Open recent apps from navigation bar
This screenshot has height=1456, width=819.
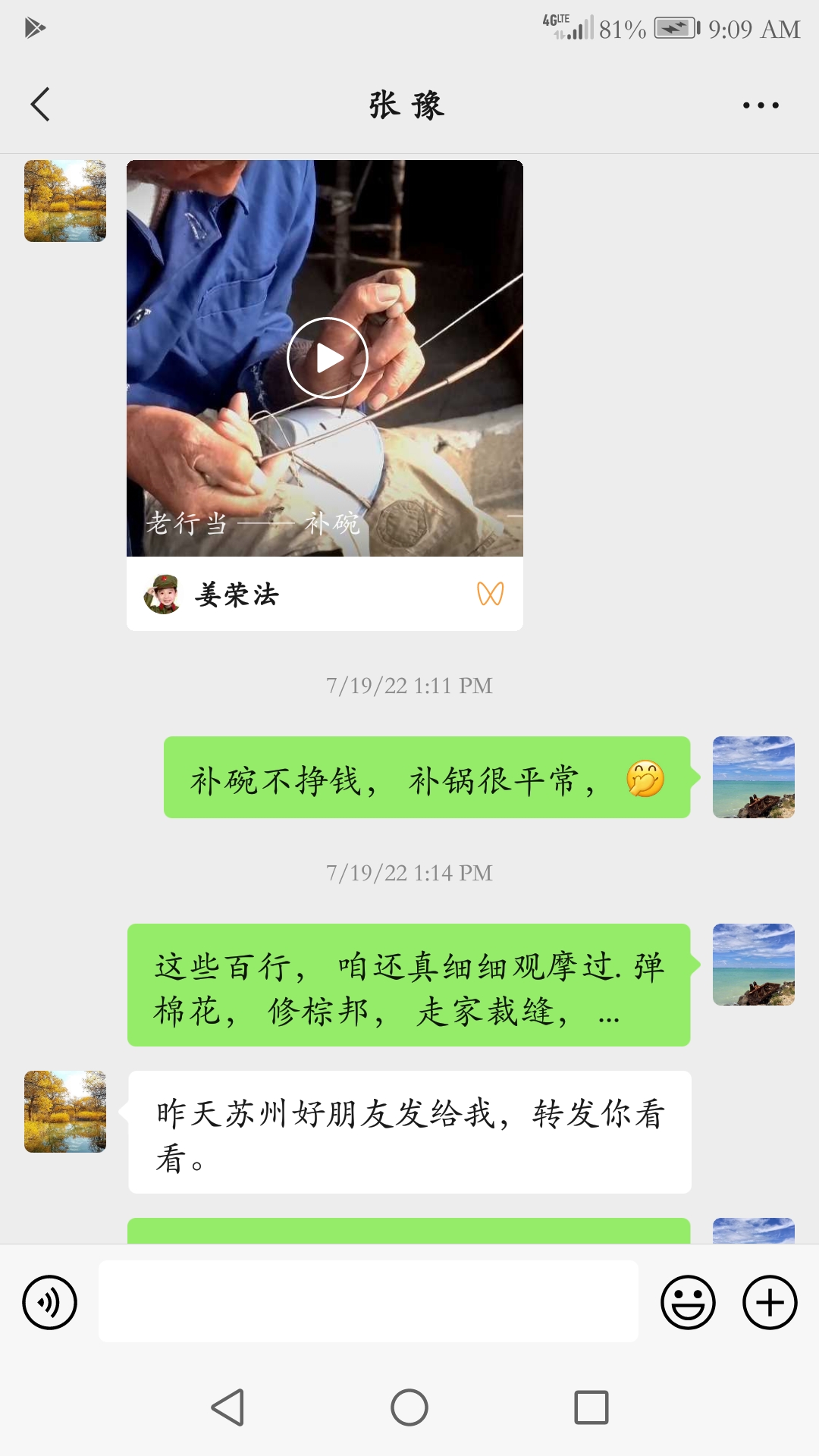tap(591, 1407)
